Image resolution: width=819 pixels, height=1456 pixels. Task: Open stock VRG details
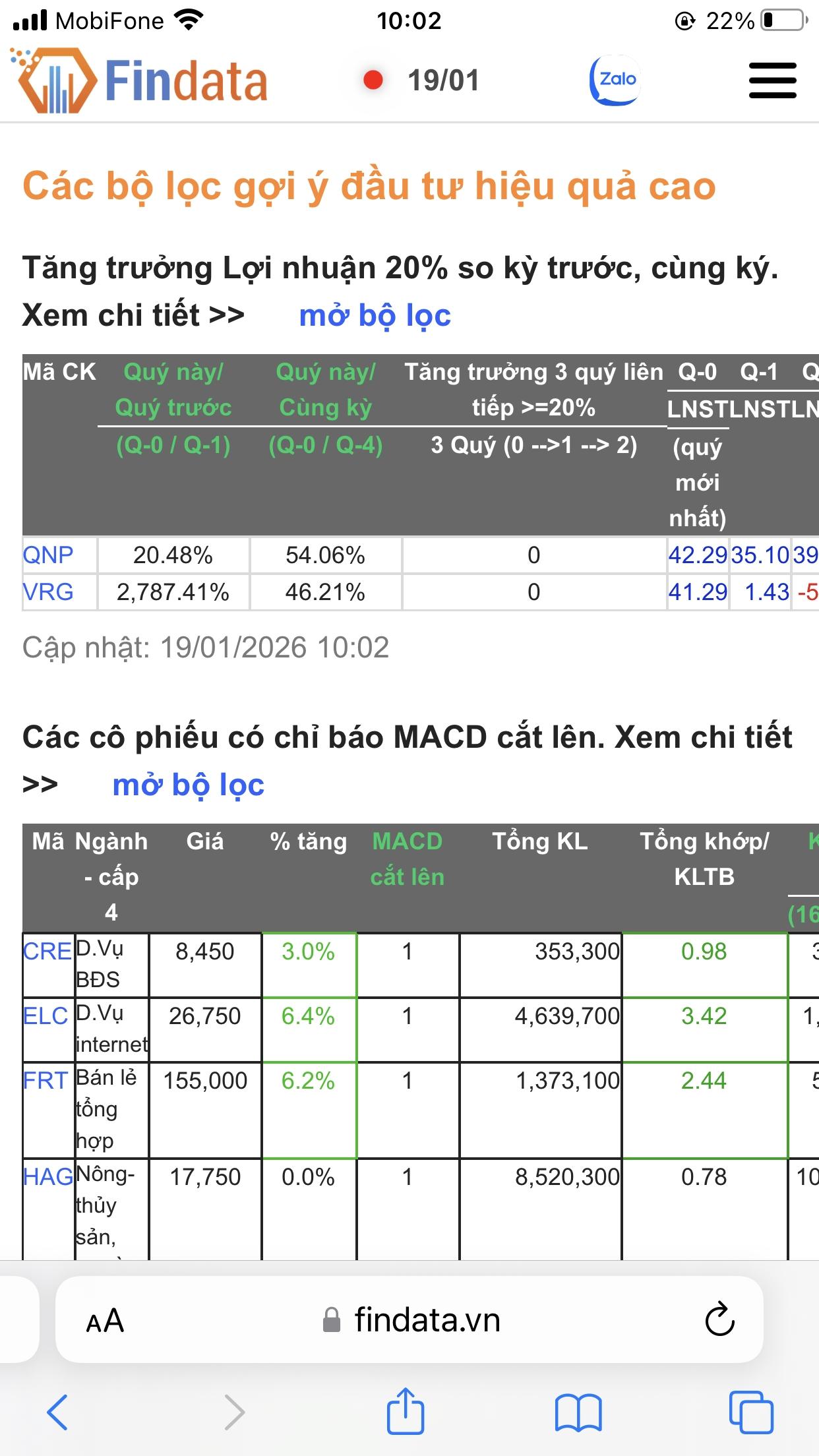[48, 592]
